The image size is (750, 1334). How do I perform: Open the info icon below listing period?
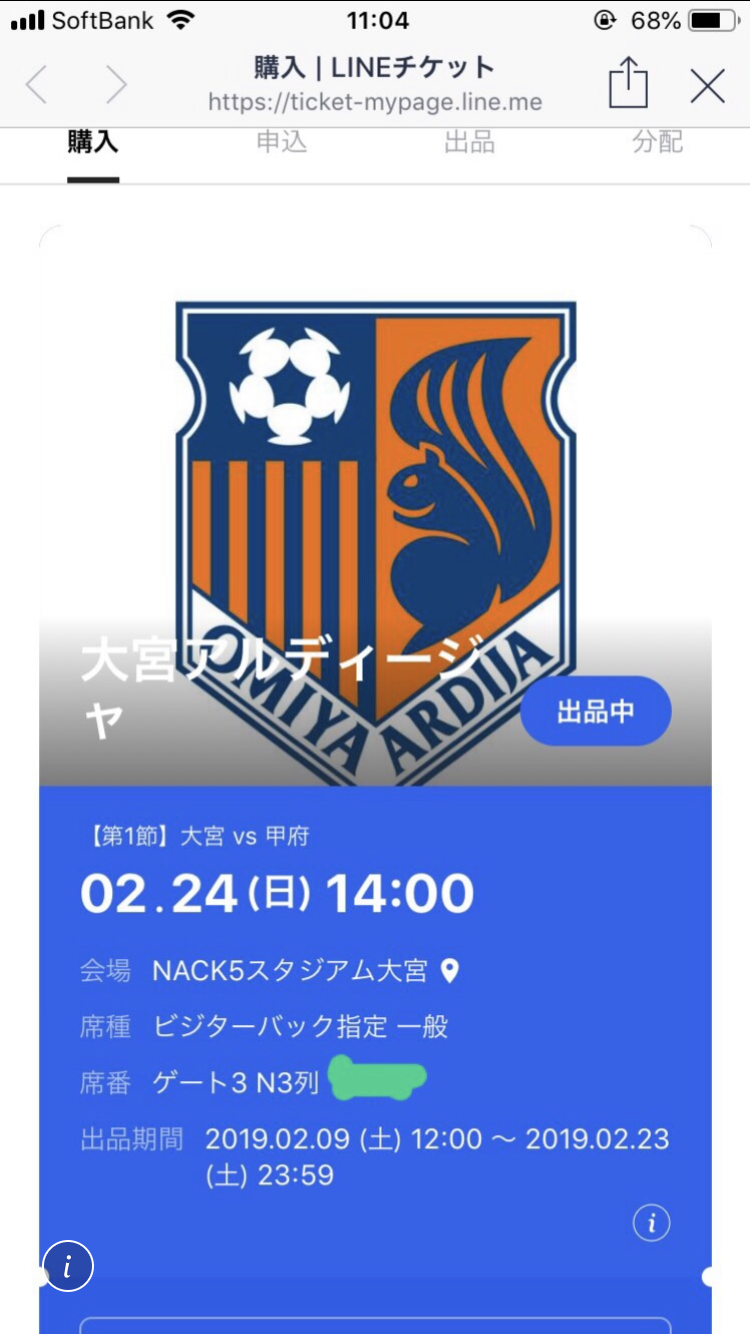pyautogui.click(x=651, y=1222)
